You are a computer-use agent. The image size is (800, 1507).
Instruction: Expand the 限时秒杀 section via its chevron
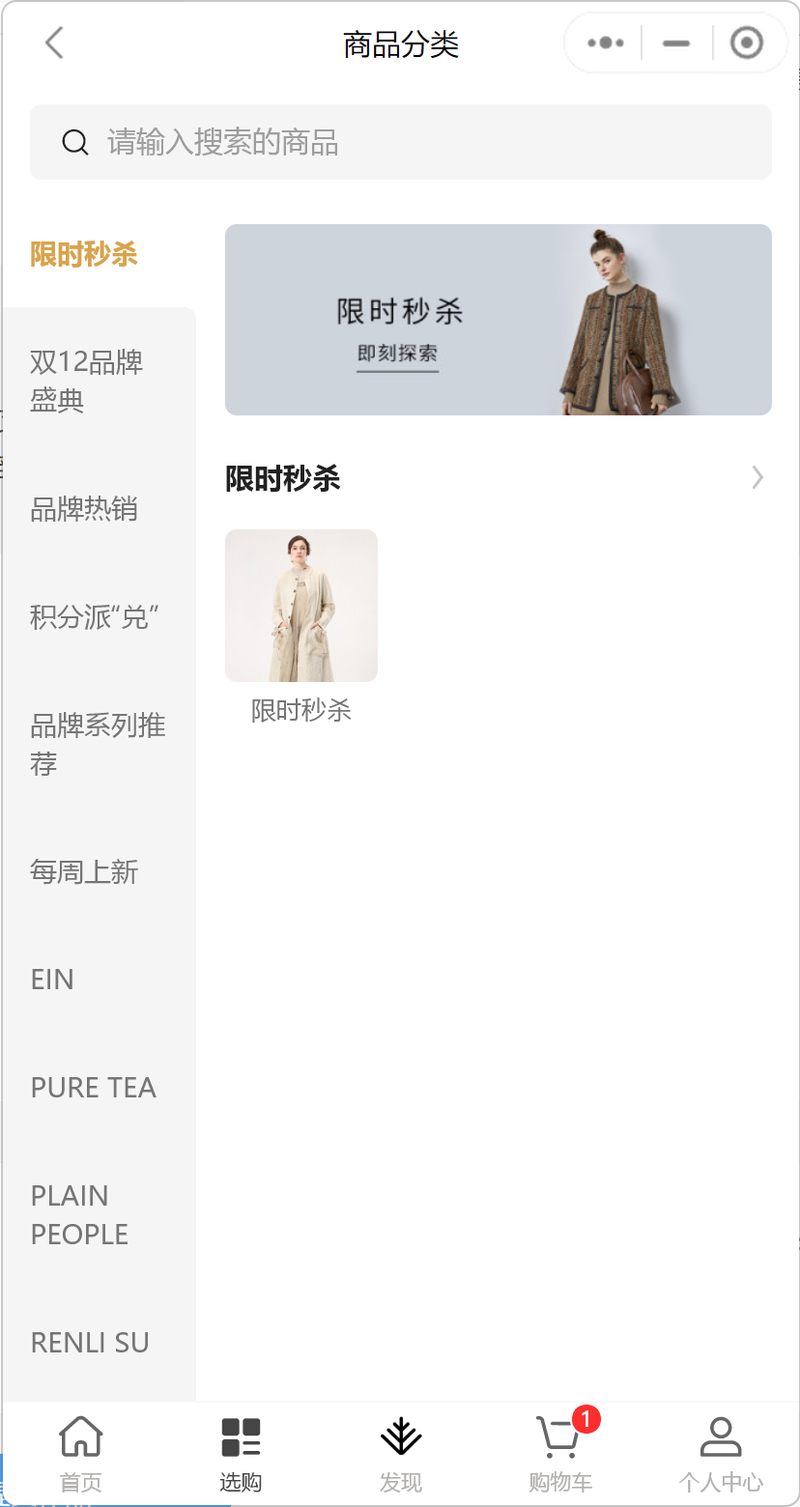click(757, 478)
